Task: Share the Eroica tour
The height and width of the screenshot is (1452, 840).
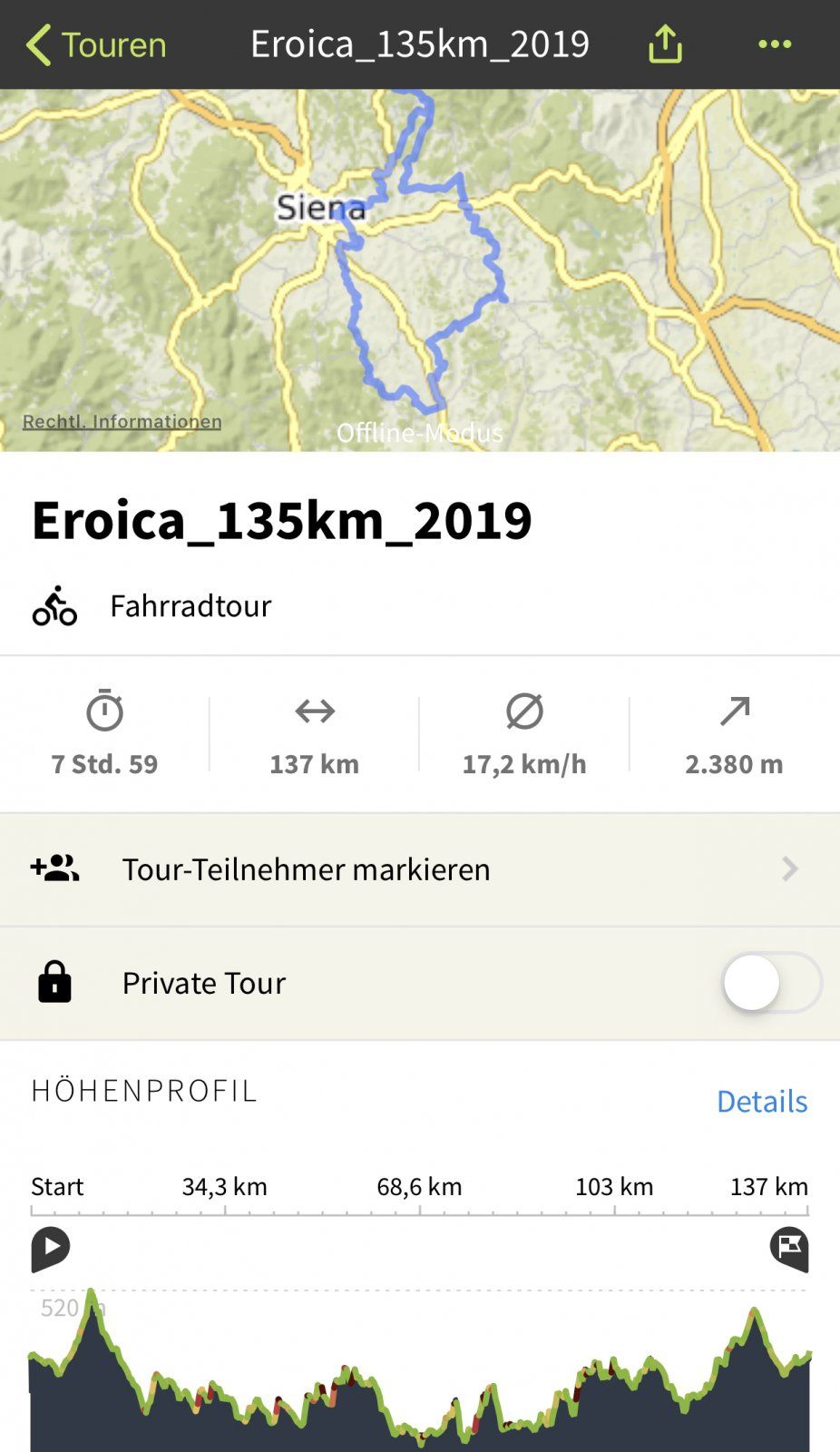Action: point(665,44)
